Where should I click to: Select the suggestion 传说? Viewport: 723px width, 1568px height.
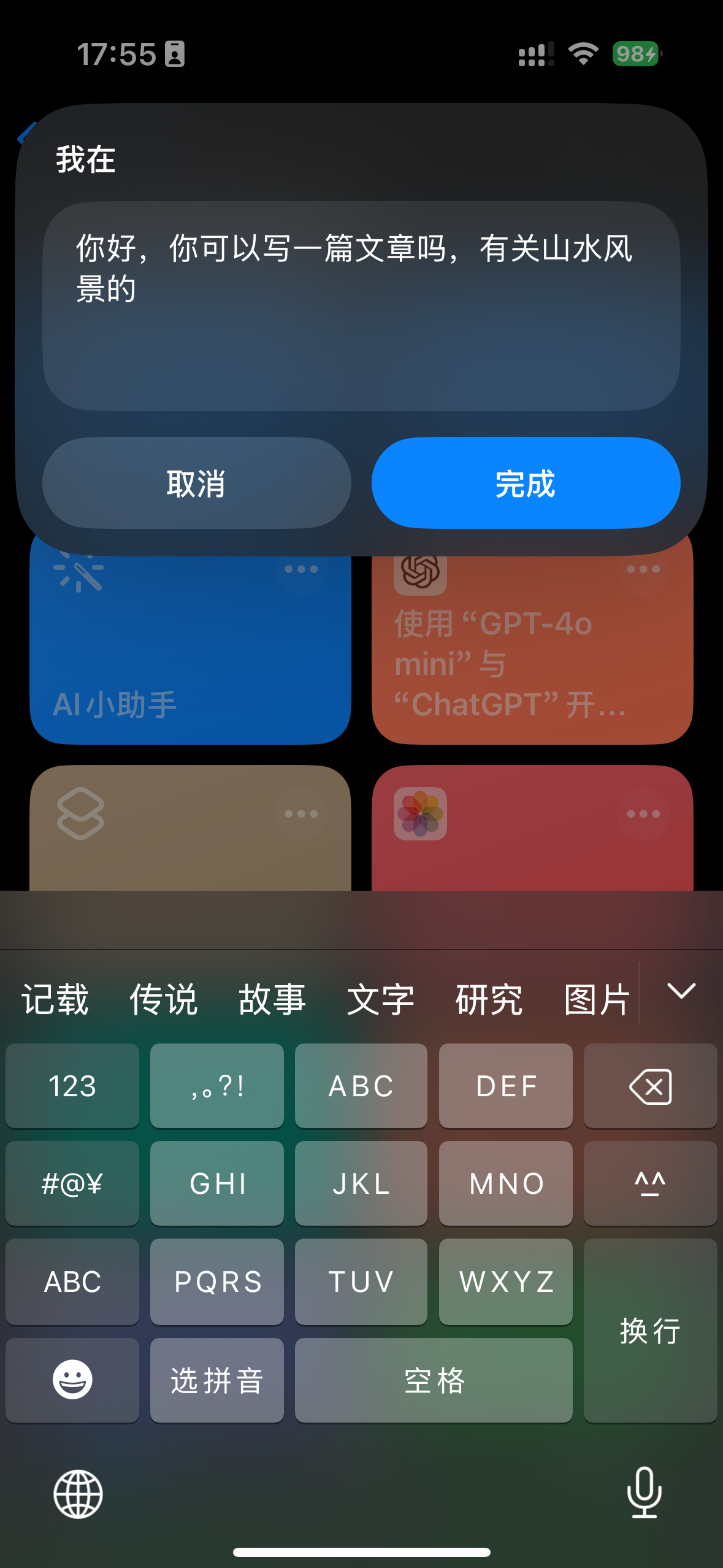[x=163, y=999]
